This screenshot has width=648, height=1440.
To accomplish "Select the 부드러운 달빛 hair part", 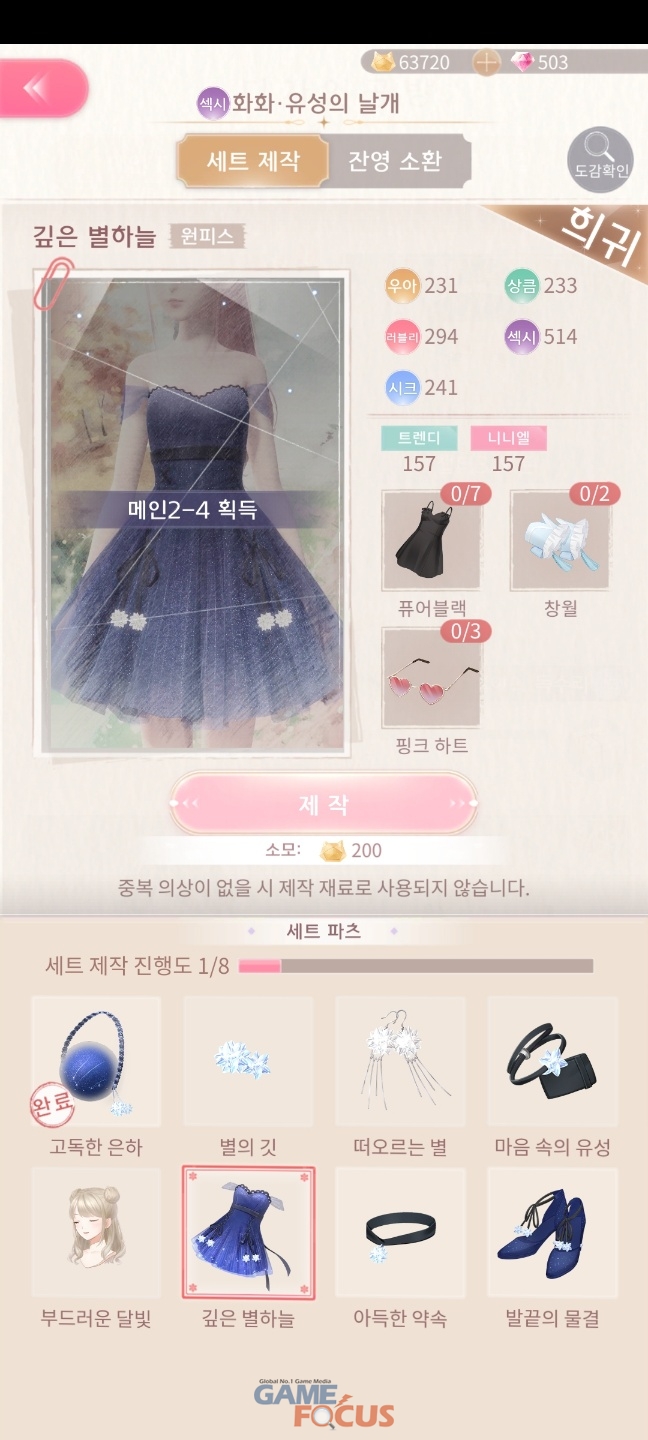I will pyautogui.click(x=96, y=1233).
